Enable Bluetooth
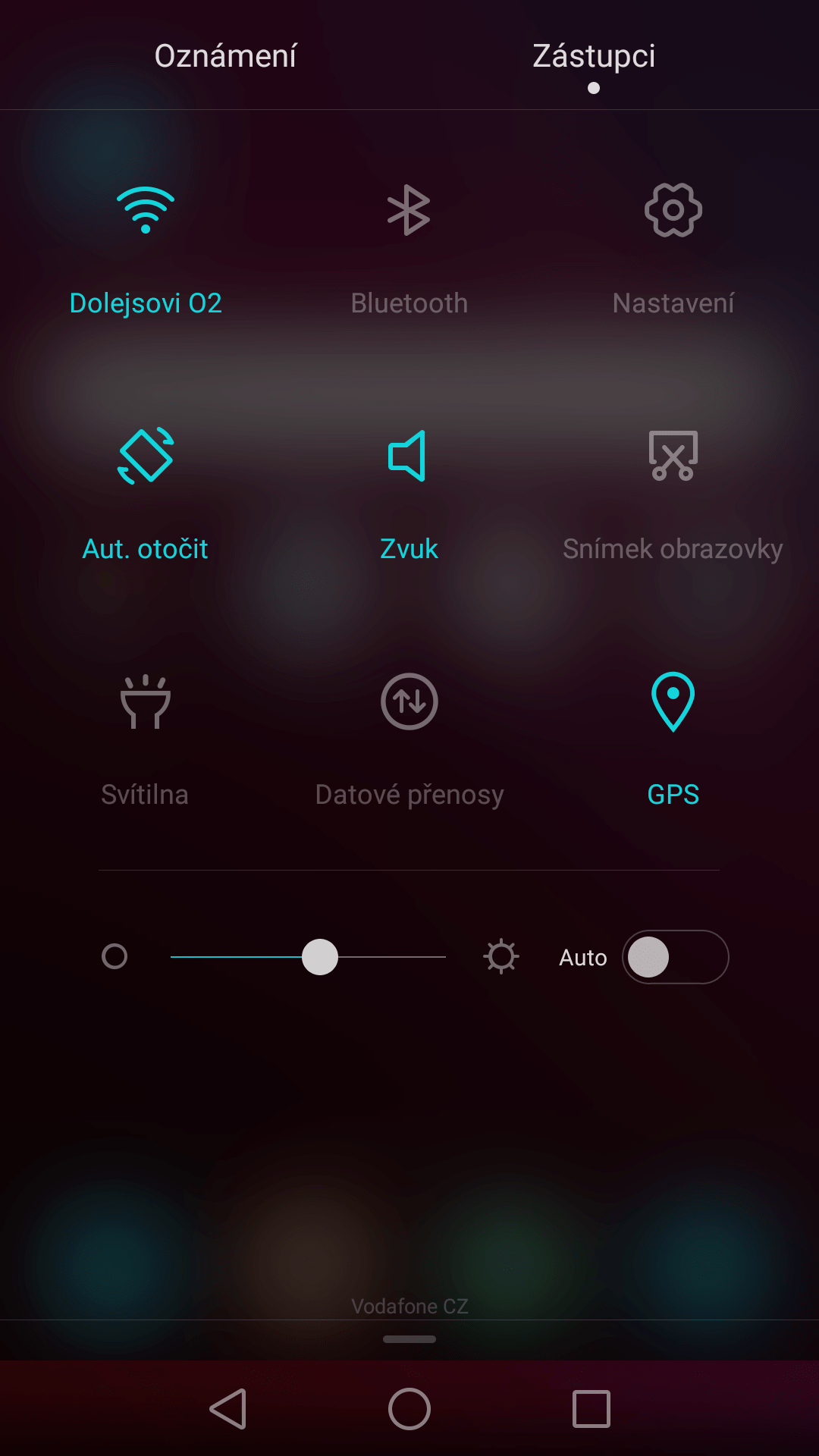The width and height of the screenshot is (819, 1456). (x=409, y=210)
